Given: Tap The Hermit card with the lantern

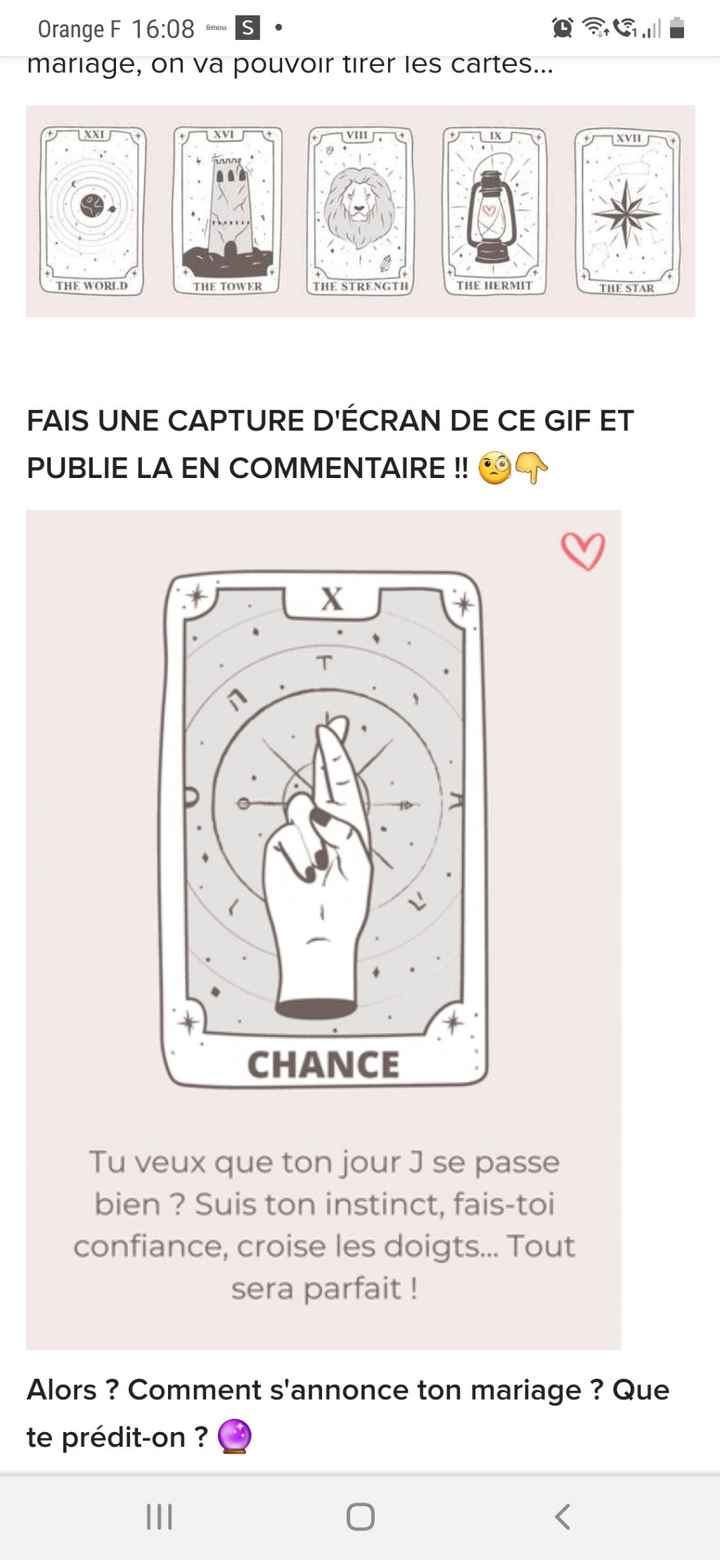Looking at the screenshot, I should click(494, 208).
